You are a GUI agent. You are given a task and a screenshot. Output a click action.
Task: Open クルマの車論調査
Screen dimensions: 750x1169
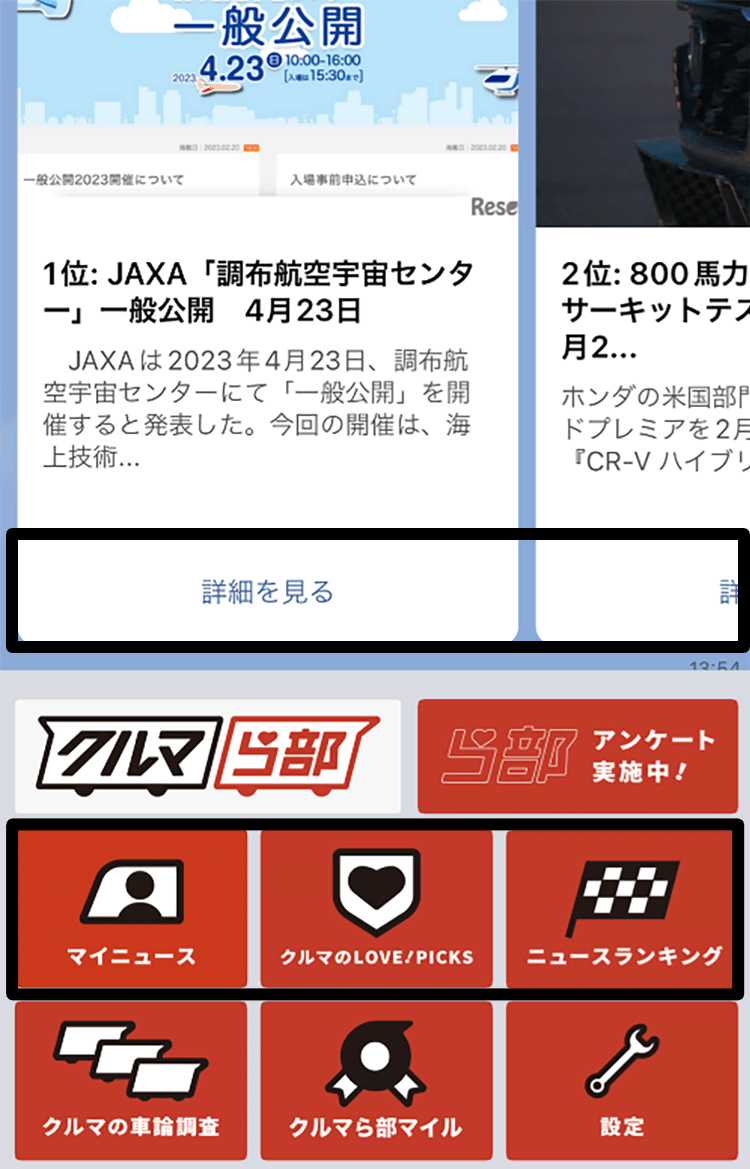pos(131,1081)
